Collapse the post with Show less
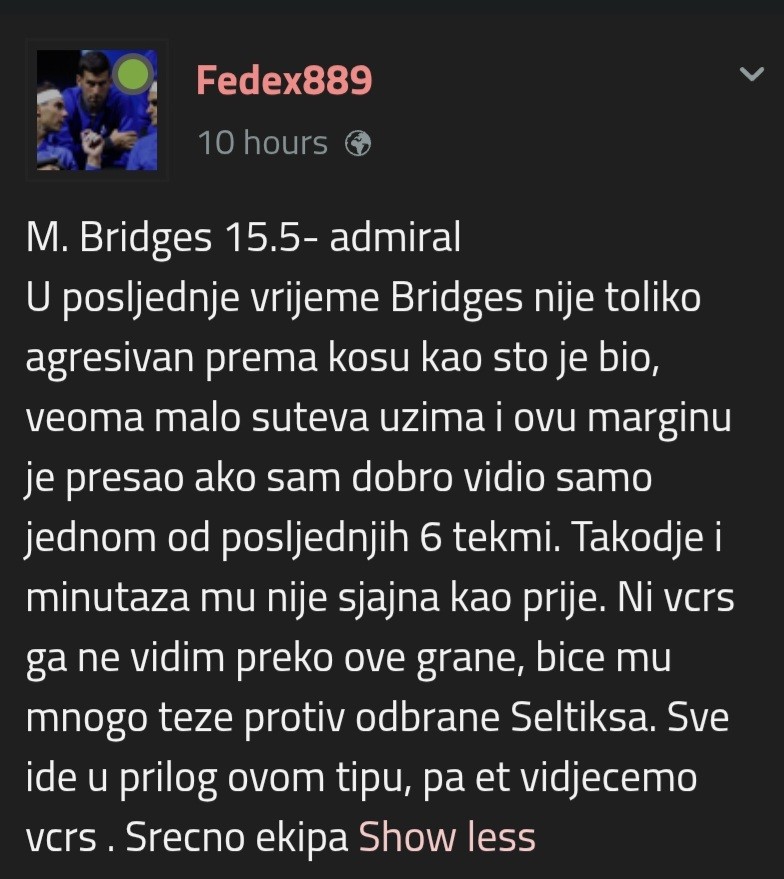 (447, 837)
